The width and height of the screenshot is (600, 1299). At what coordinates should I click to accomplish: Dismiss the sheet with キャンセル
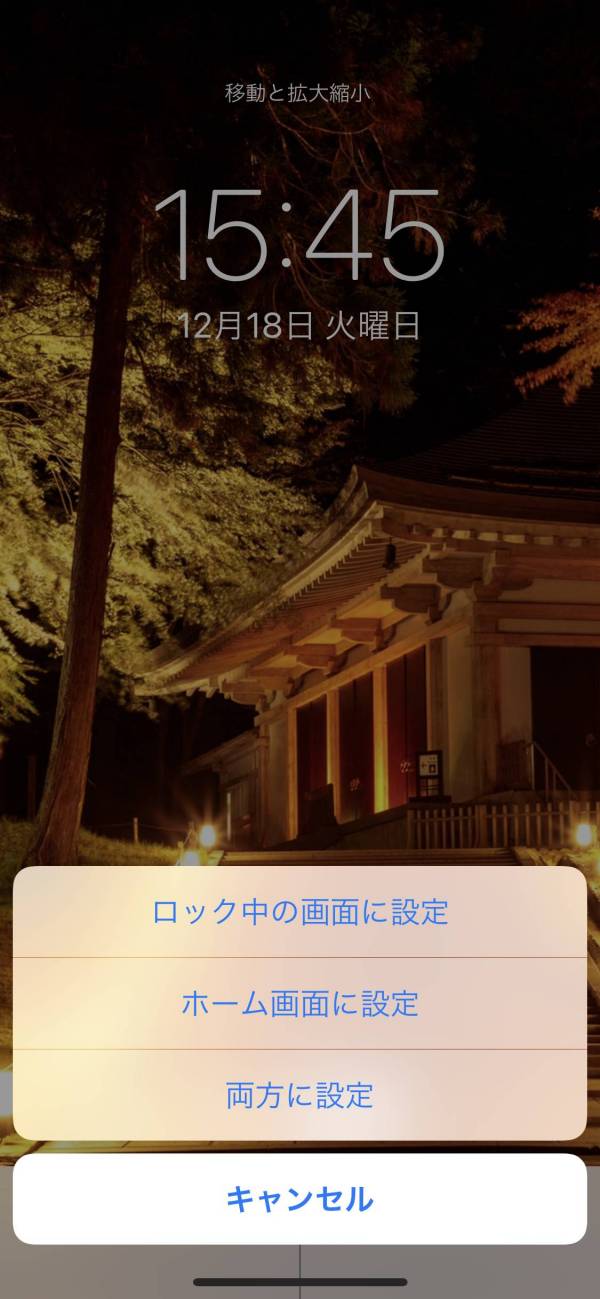tap(300, 1198)
